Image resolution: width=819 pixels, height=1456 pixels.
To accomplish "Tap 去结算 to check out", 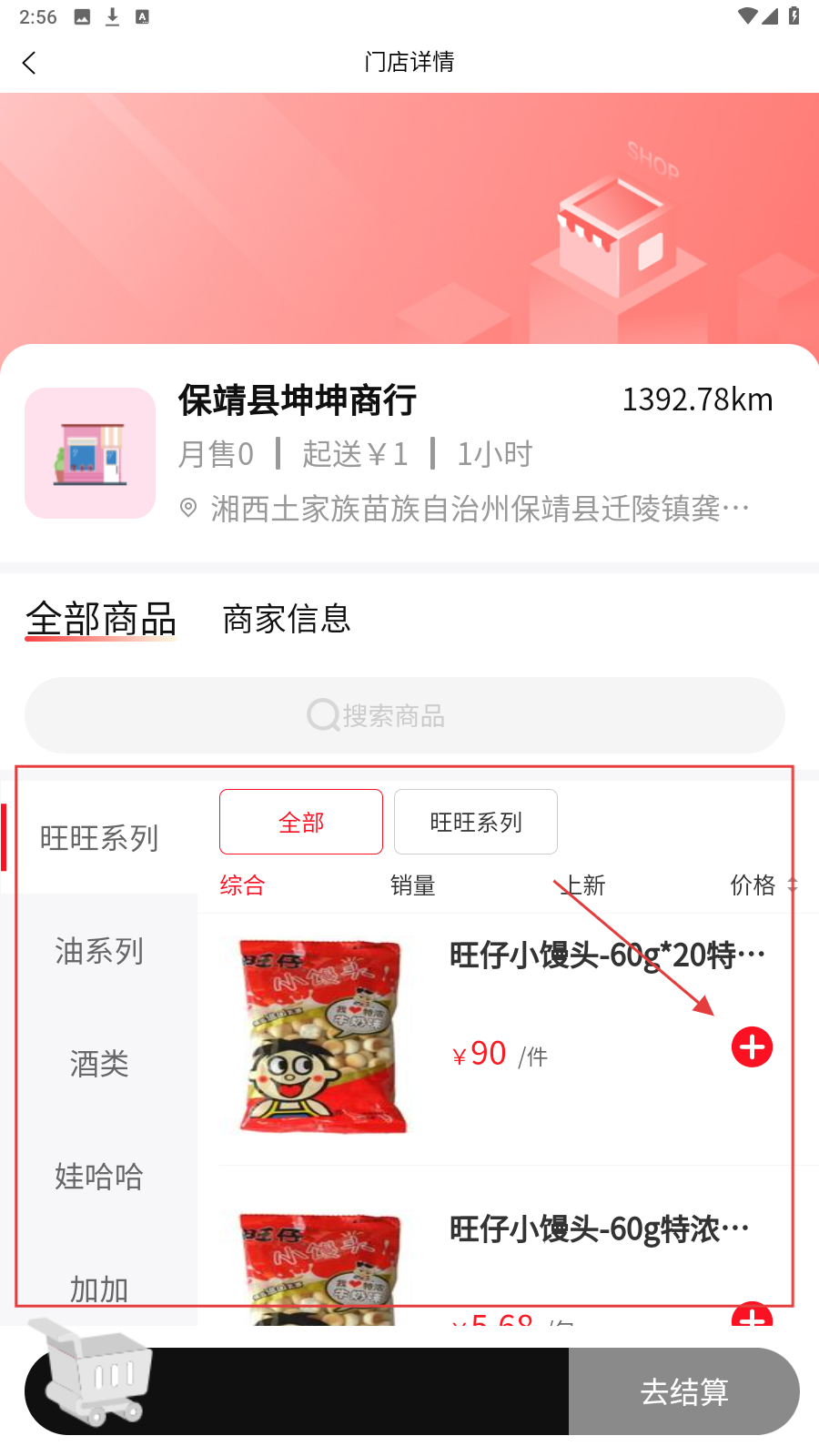I will pos(684,1391).
